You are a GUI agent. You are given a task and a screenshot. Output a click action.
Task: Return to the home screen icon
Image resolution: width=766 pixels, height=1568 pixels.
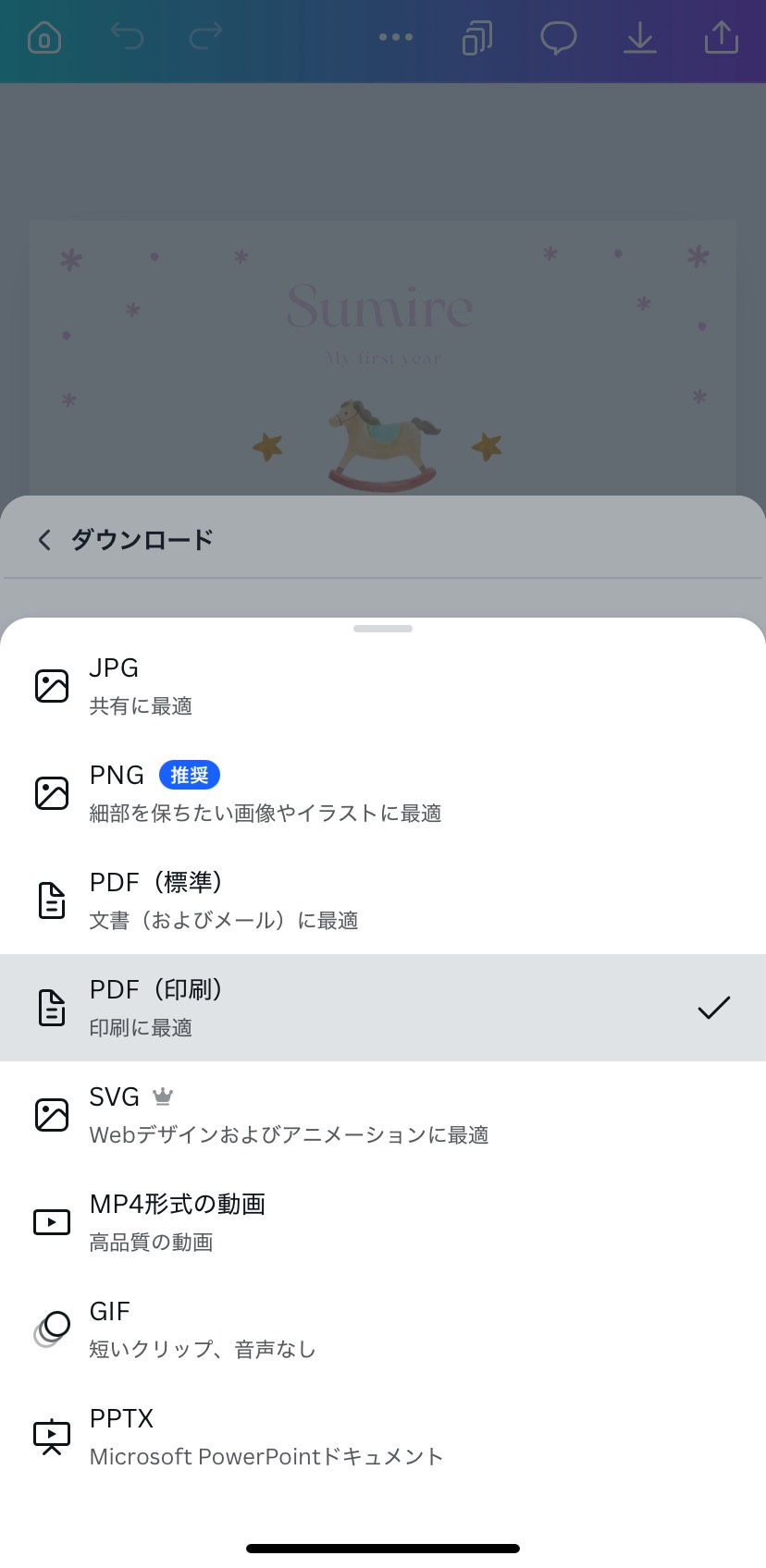coord(44,38)
